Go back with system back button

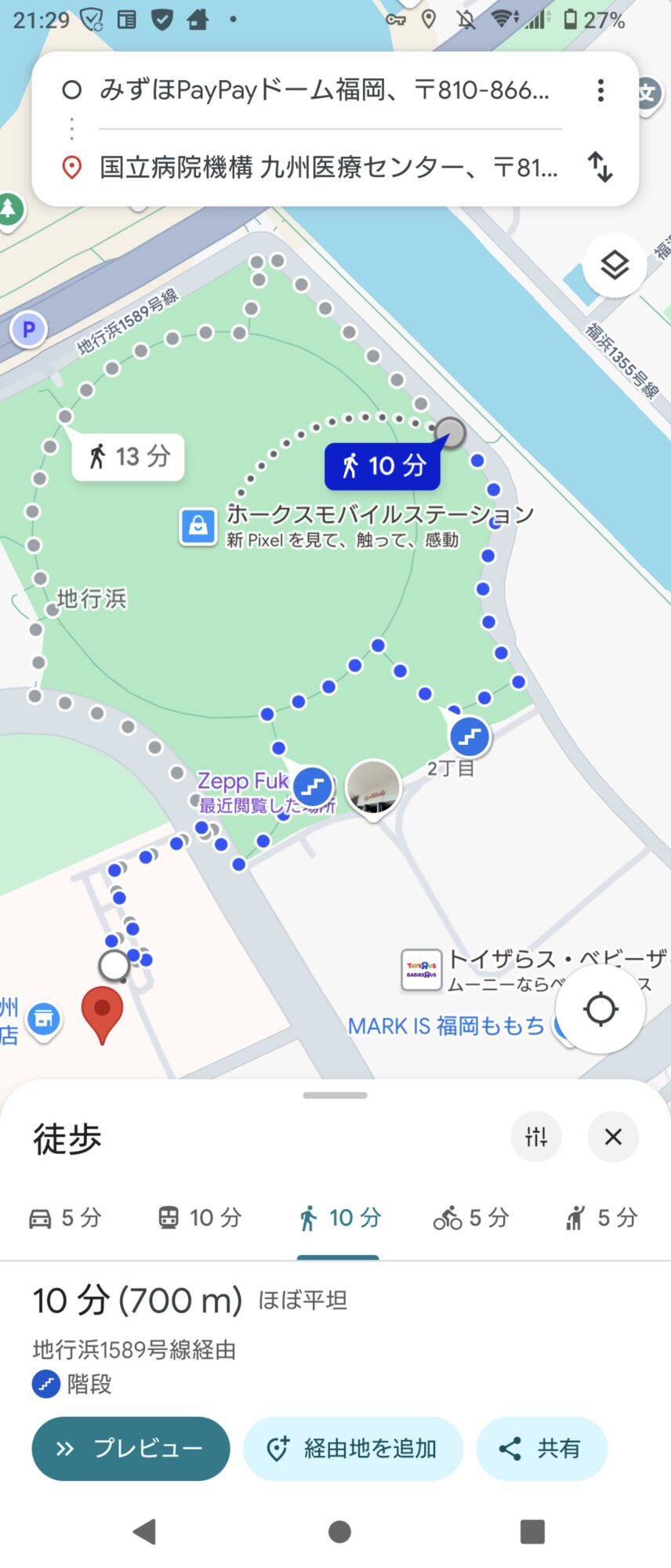[144, 1531]
